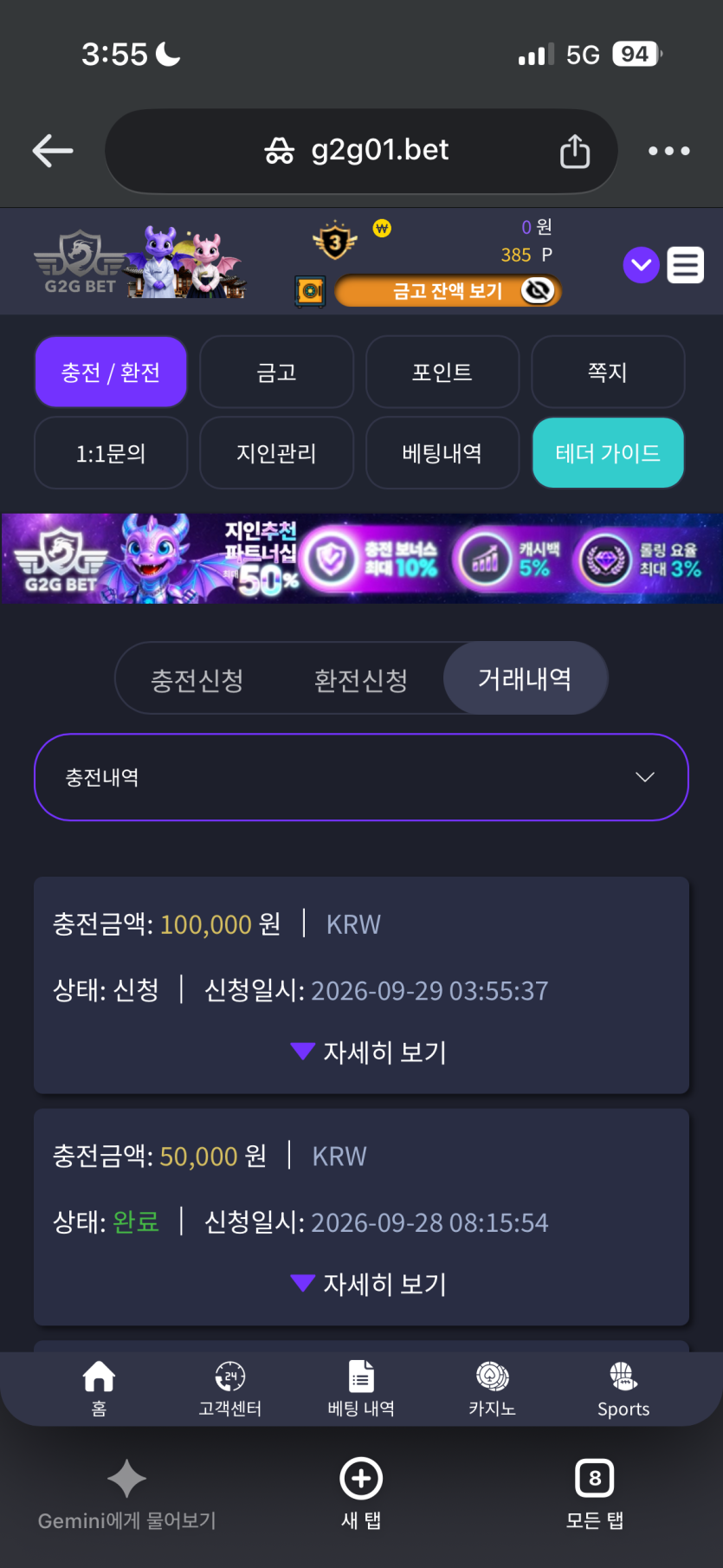The height and width of the screenshot is (1568, 723).
Task: Open the 충전내역 dropdown
Action: (361, 777)
